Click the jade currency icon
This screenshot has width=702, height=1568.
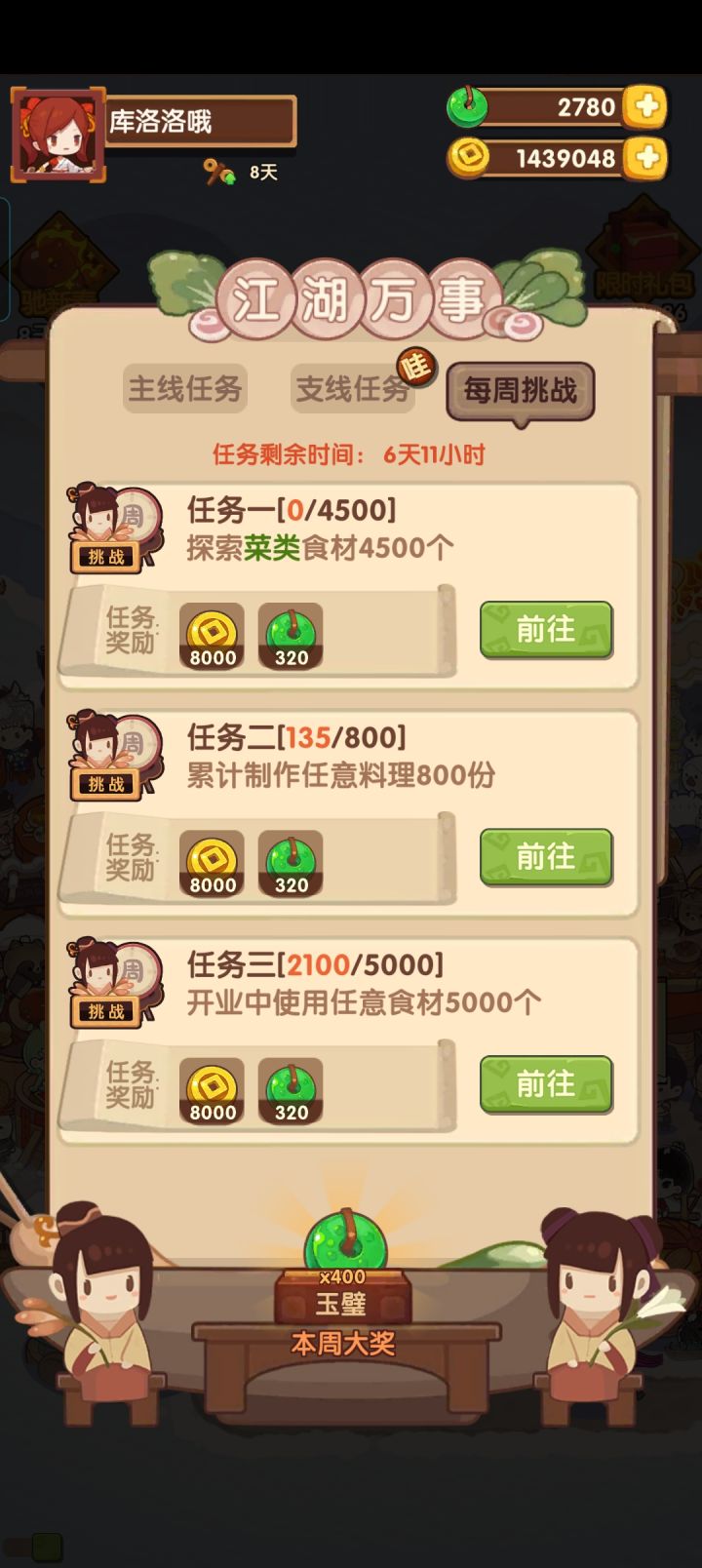coord(468,107)
